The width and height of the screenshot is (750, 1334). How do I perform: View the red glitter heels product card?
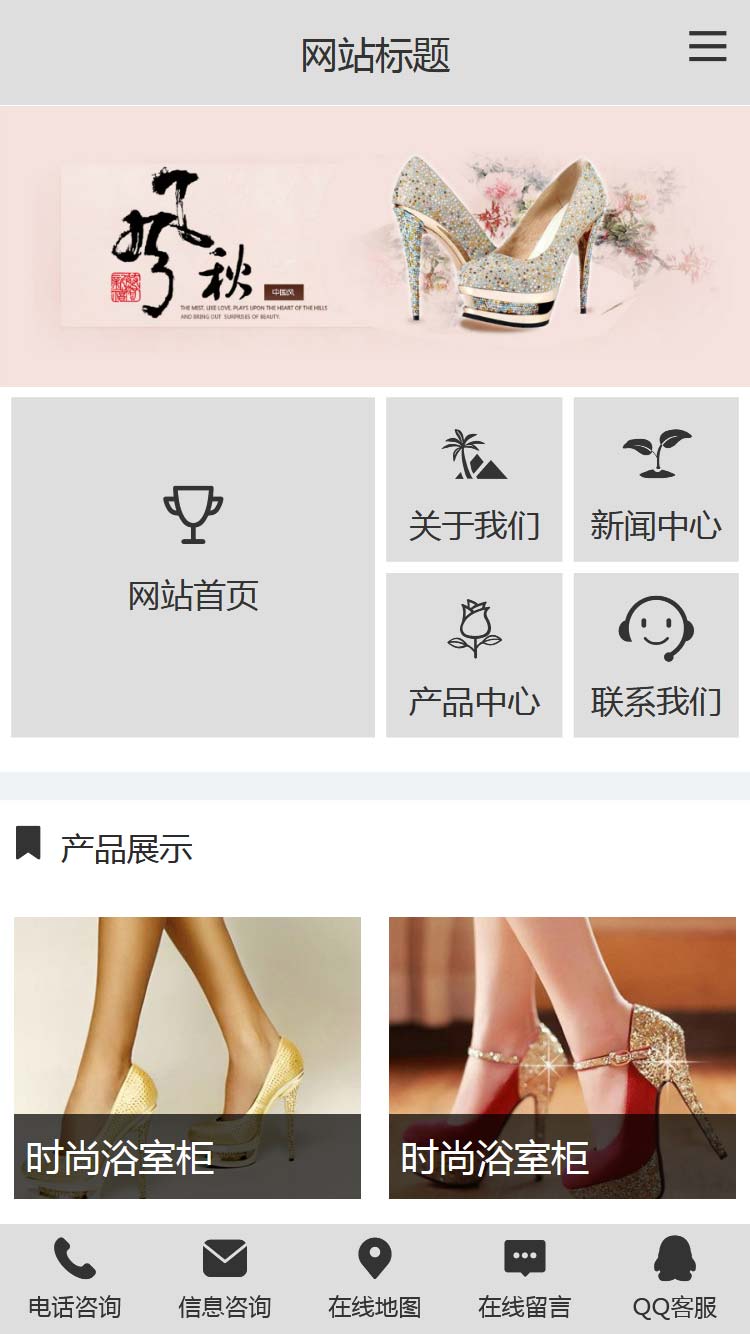(562, 1057)
